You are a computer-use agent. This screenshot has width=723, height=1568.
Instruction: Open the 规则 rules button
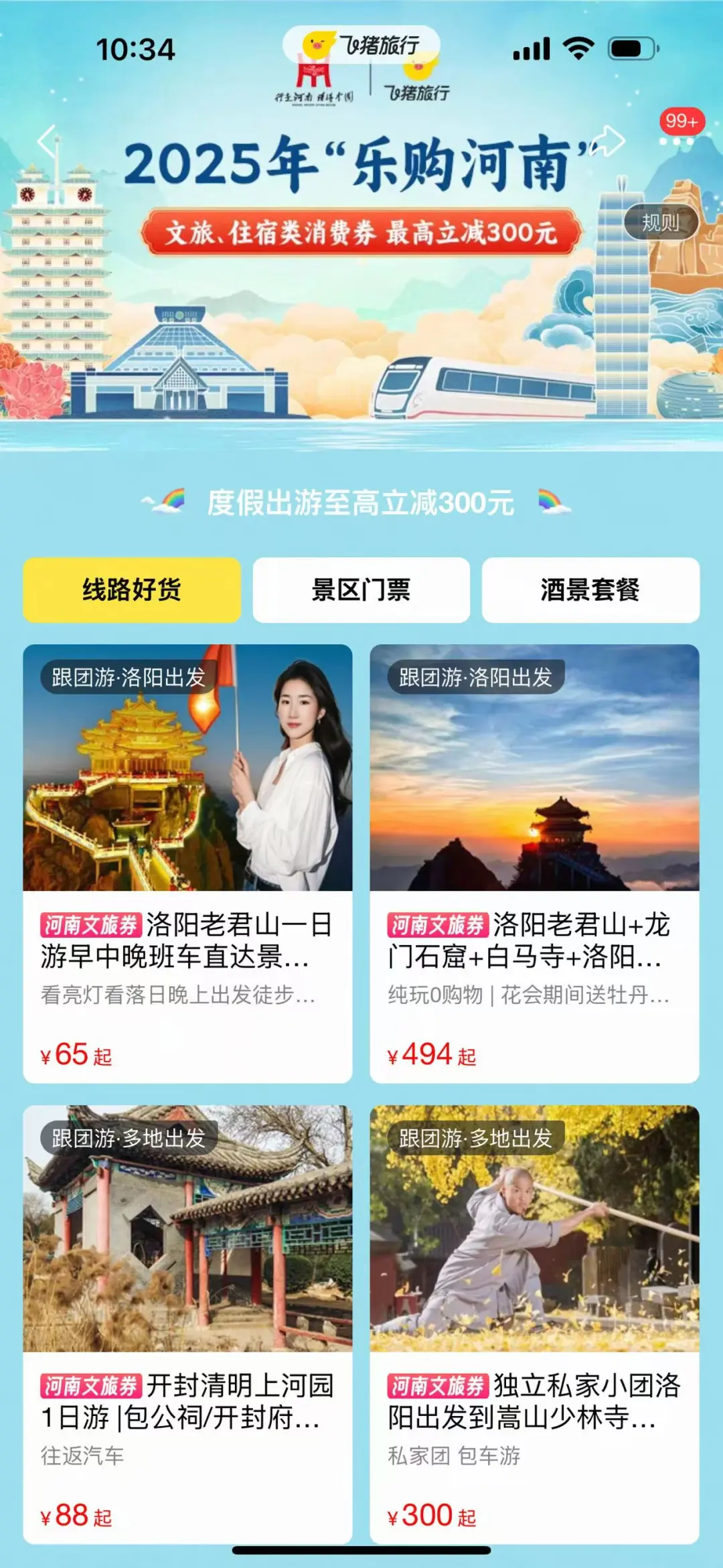tap(661, 222)
